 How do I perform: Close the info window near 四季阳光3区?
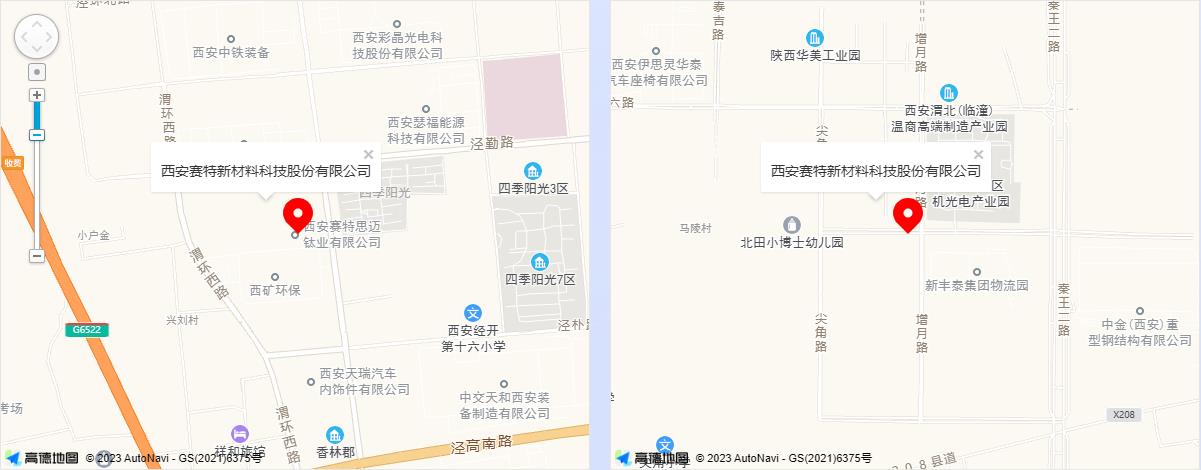point(369,154)
